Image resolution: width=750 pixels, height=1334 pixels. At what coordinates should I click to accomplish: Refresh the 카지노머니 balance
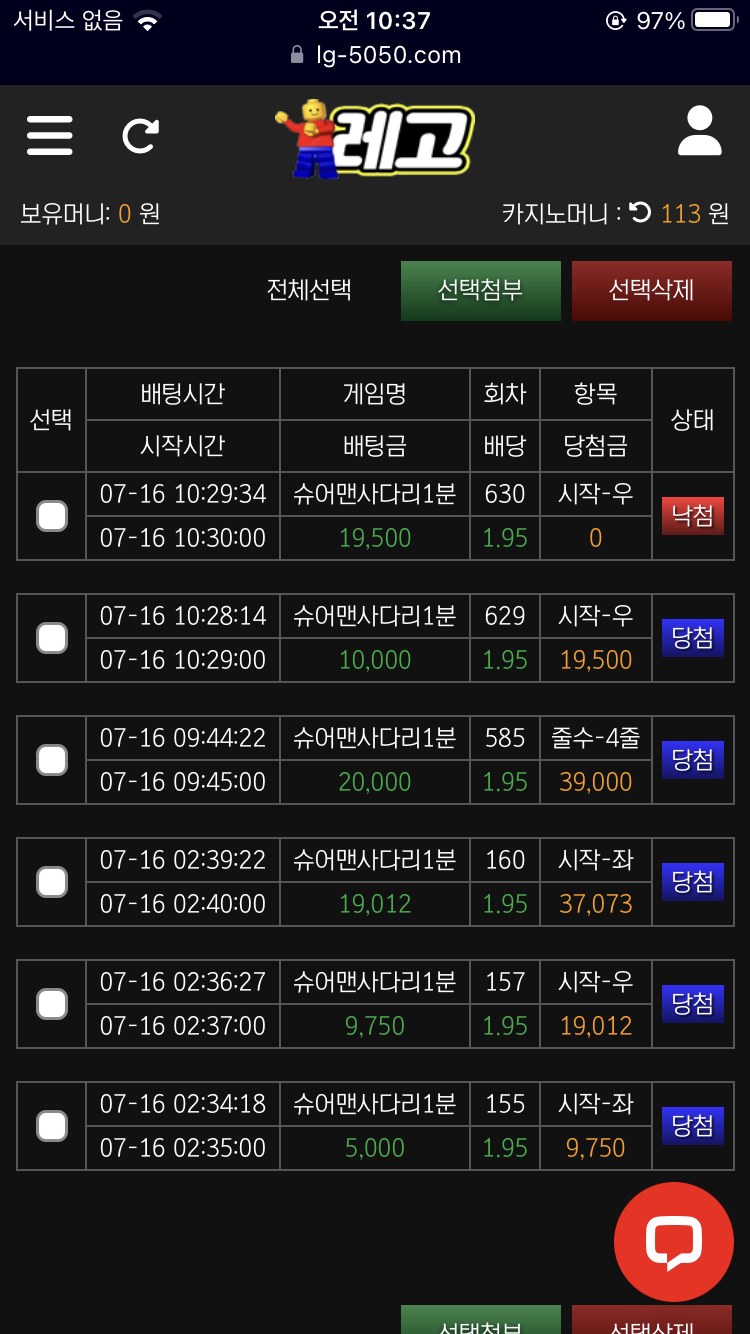click(640, 212)
